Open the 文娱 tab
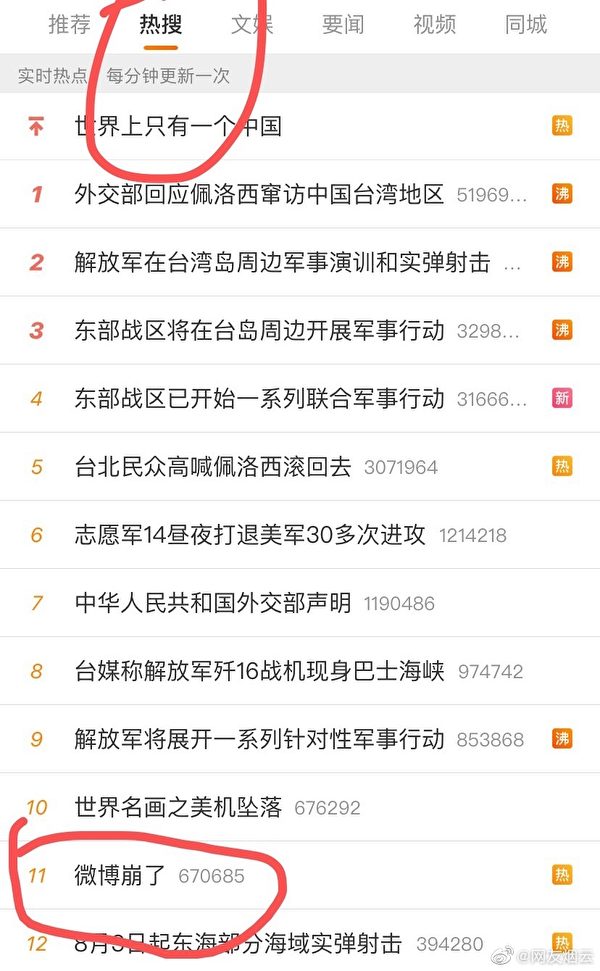 click(252, 25)
